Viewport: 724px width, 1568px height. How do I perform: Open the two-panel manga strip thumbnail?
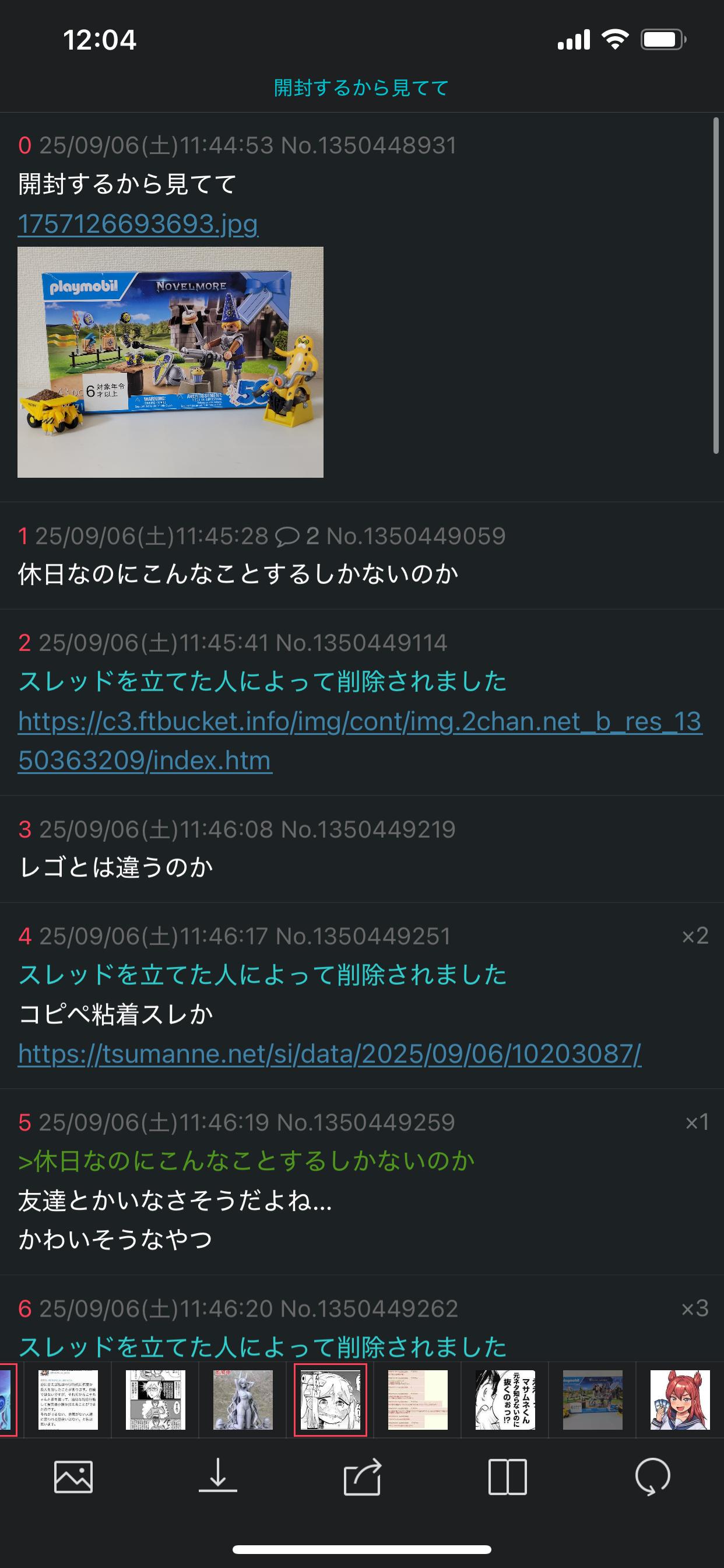point(155,1400)
